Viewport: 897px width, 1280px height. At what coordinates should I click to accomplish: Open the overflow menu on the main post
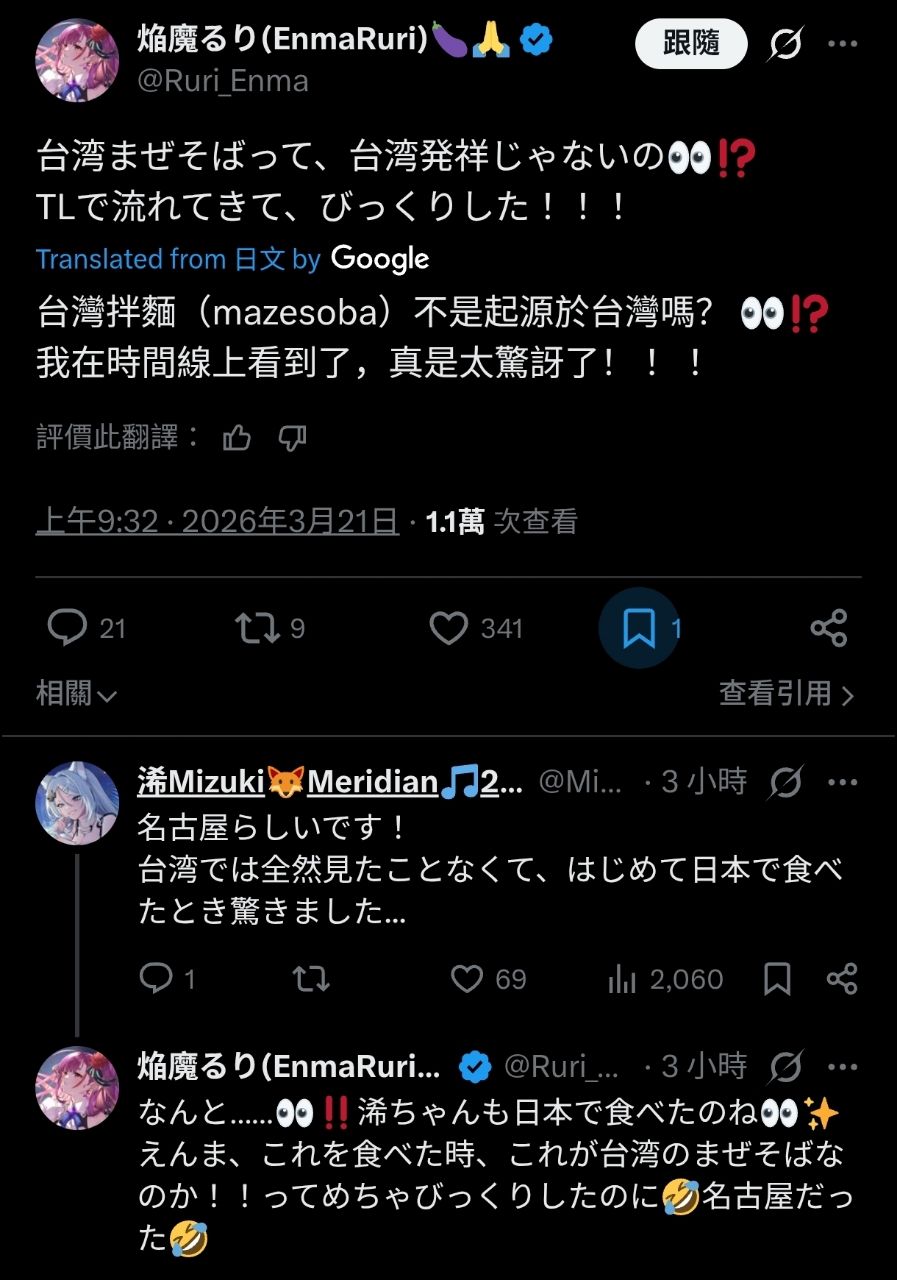(843, 44)
